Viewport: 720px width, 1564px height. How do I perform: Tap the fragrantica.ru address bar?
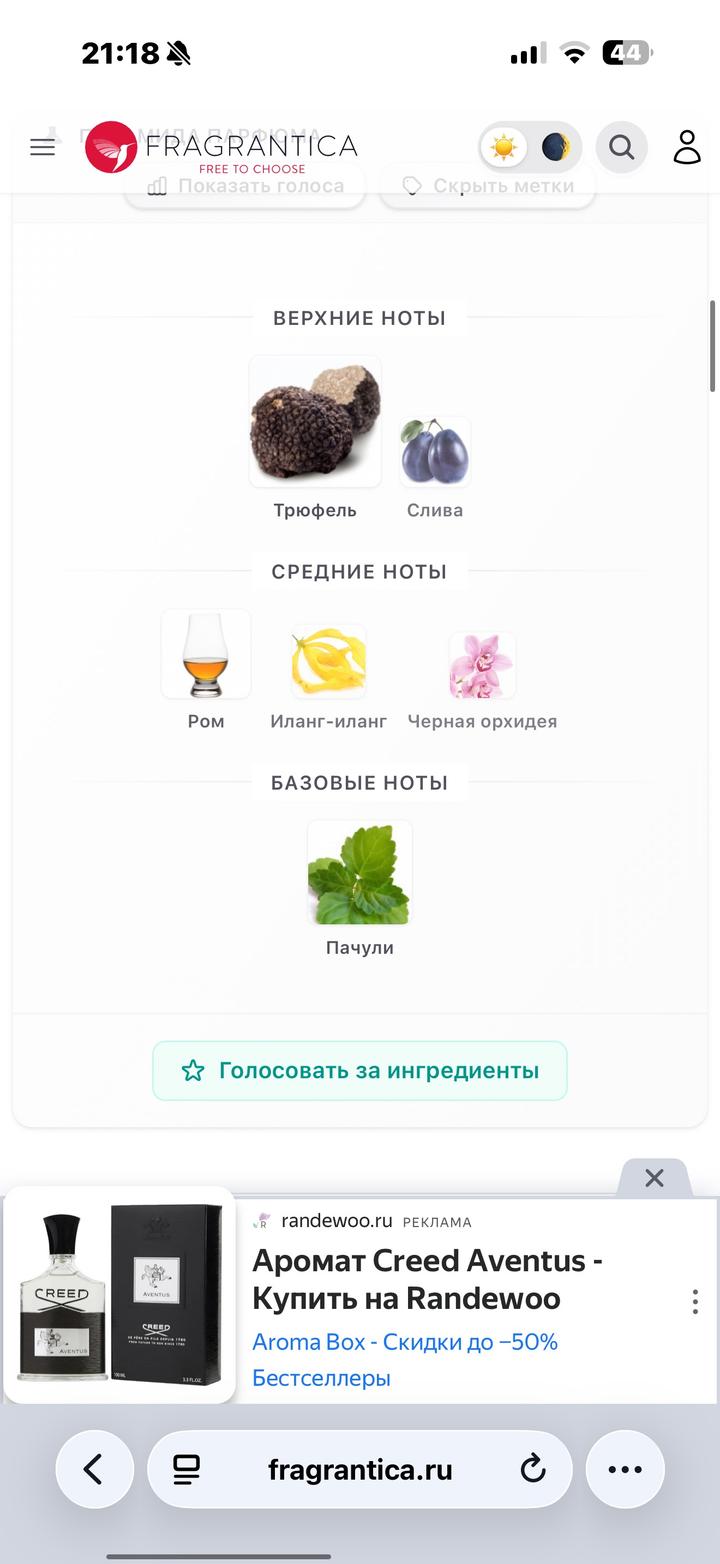(360, 1469)
